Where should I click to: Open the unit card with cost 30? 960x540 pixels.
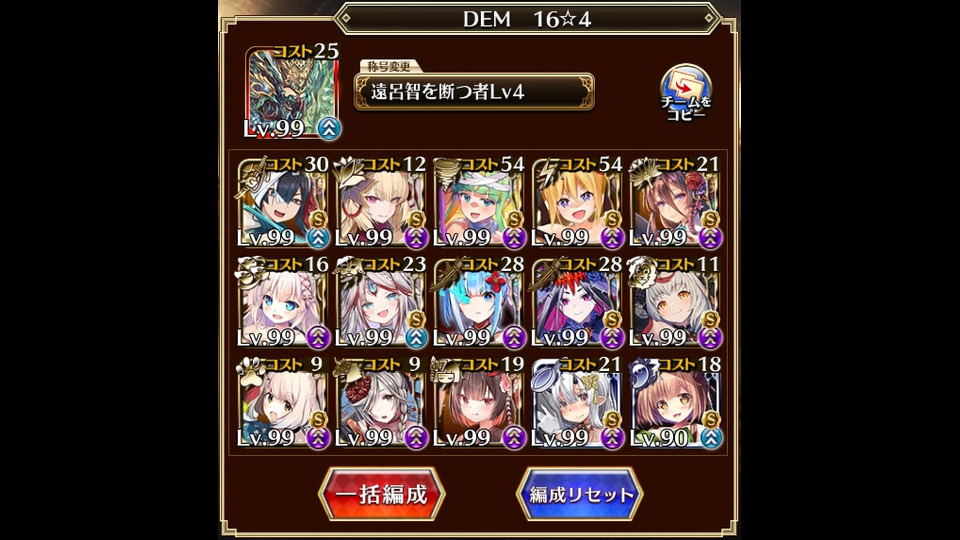pyautogui.click(x=283, y=204)
